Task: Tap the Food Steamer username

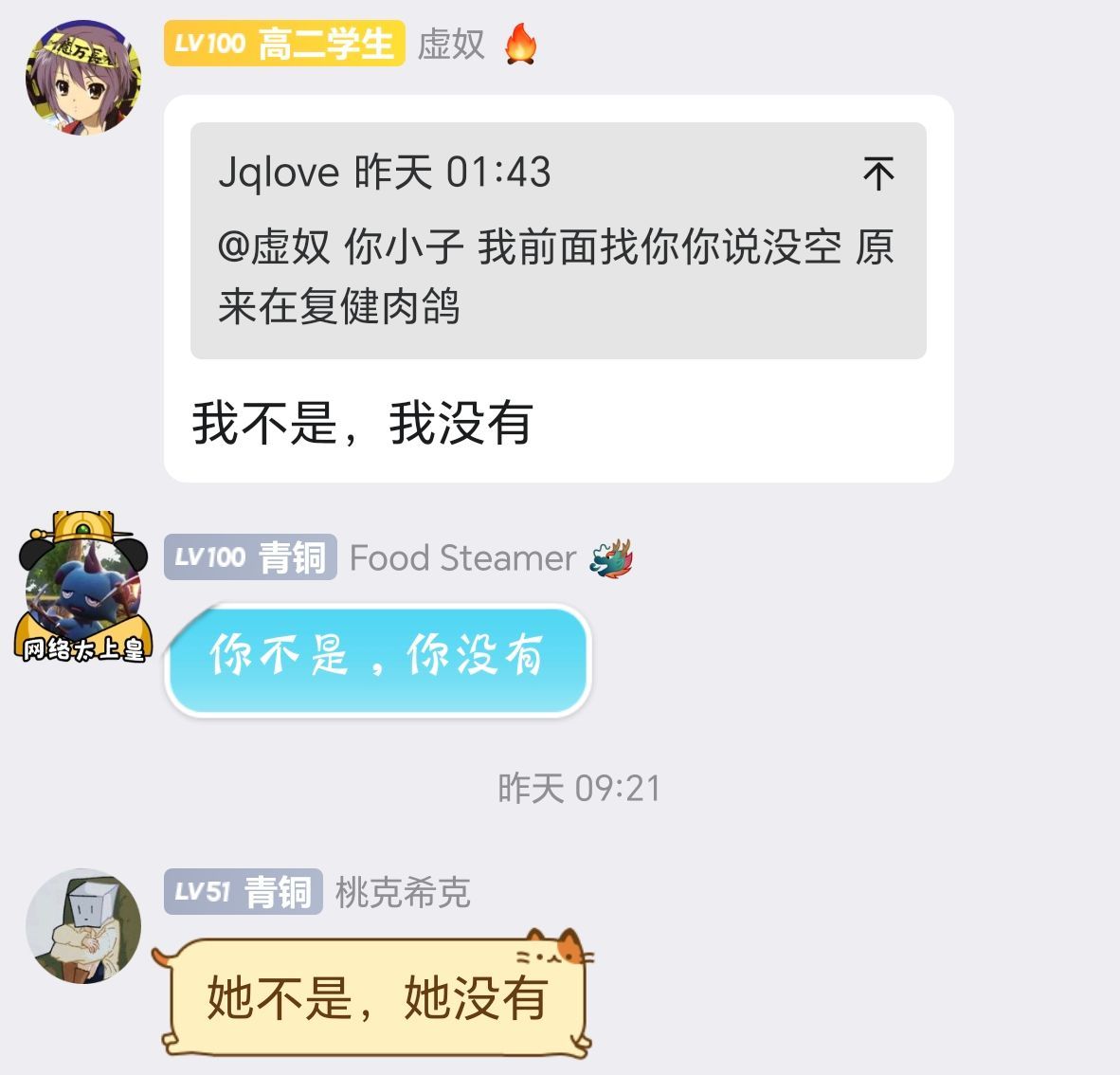Action: pyautogui.click(x=462, y=558)
